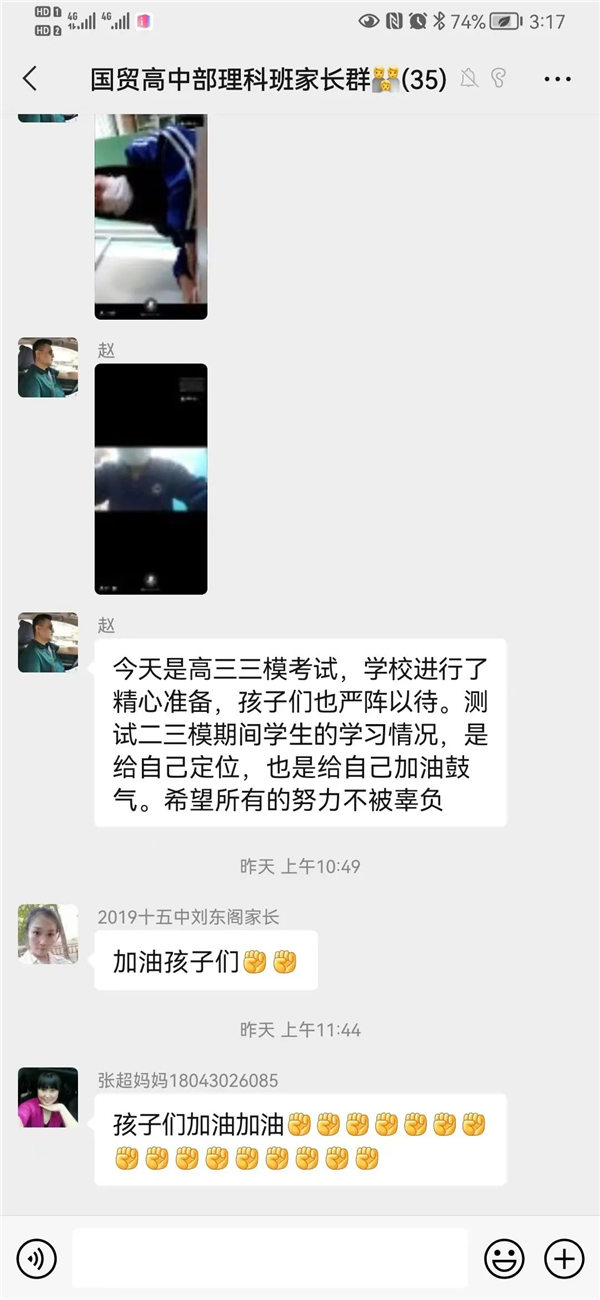Open the partially visible video at top
Screen dimensions: 600x1300
click(151, 216)
